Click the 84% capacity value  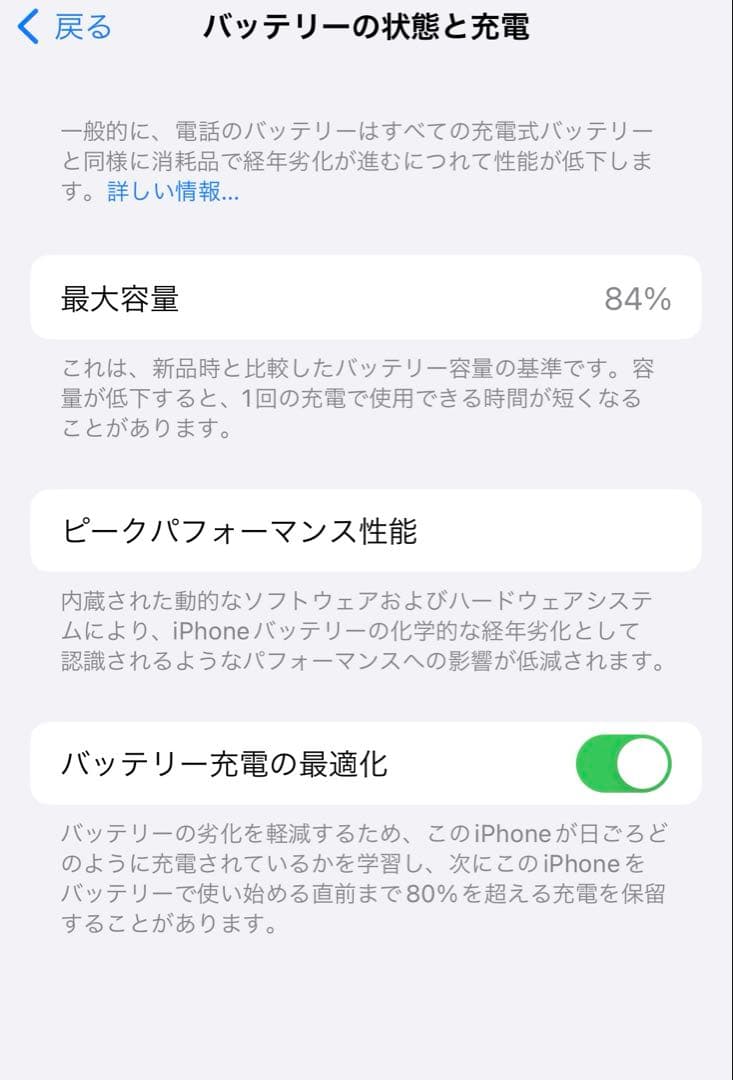tap(638, 299)
